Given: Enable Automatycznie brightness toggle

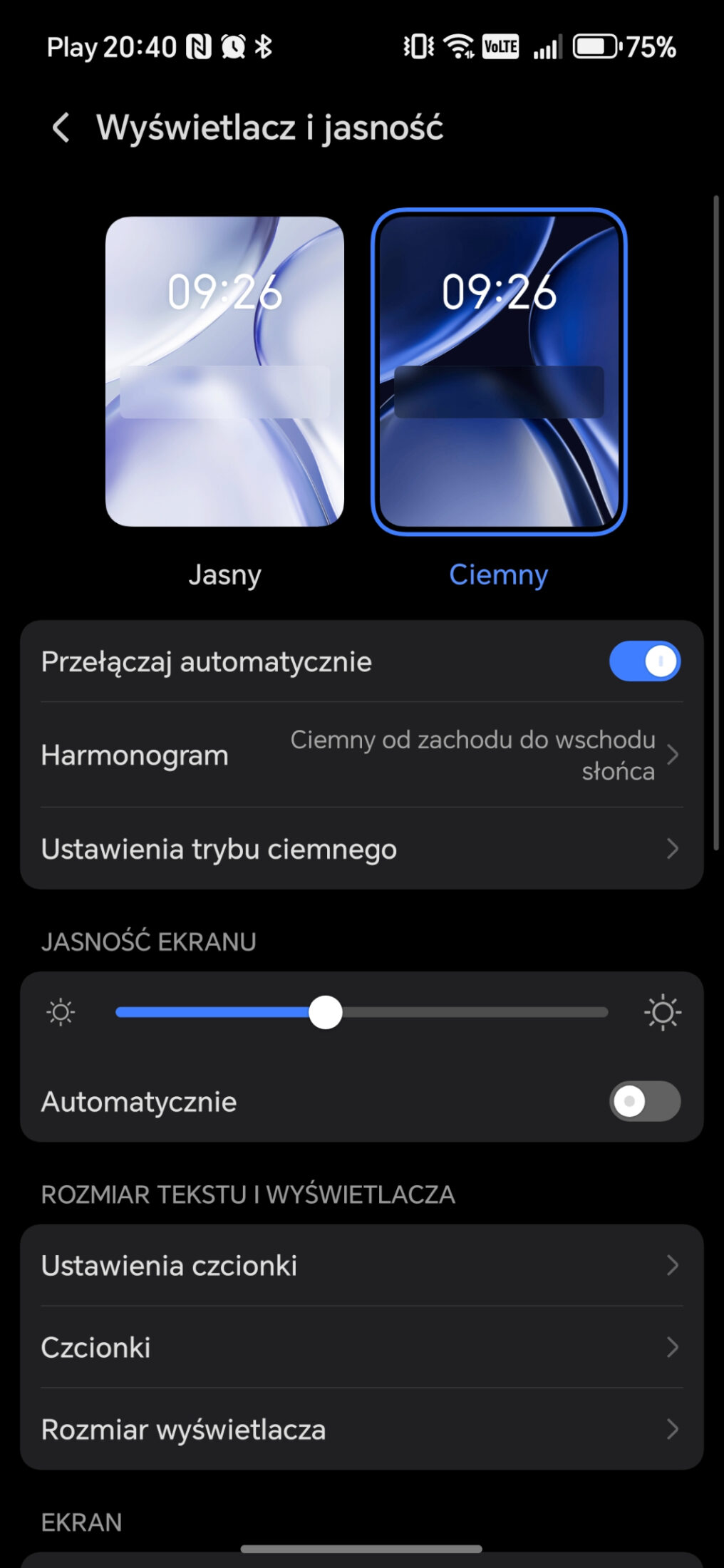Looking at the screenshot, I should click(644, 1101).
